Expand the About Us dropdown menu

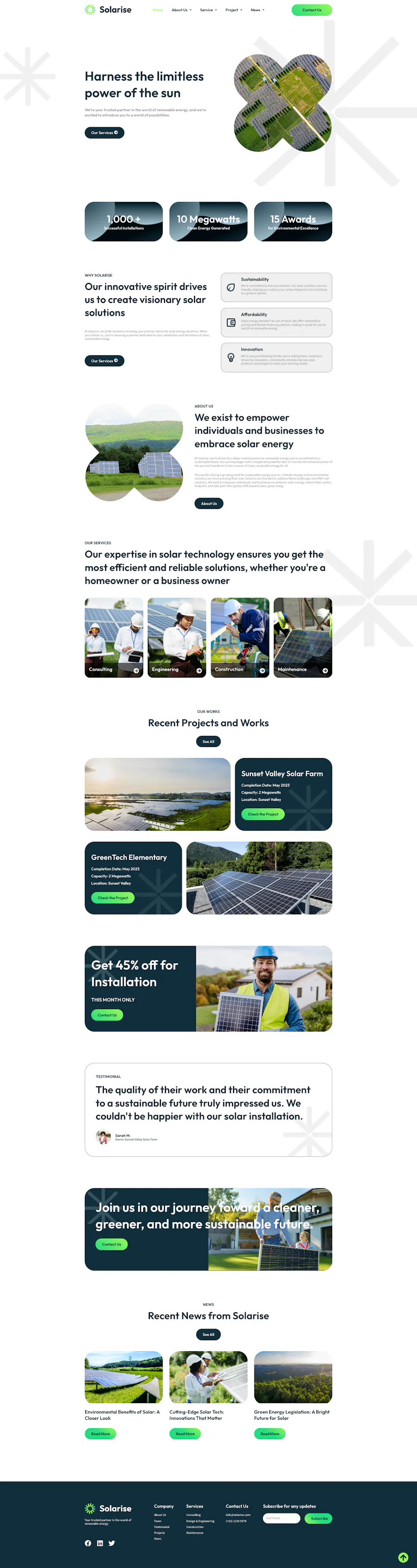click(x=181, y=10)
